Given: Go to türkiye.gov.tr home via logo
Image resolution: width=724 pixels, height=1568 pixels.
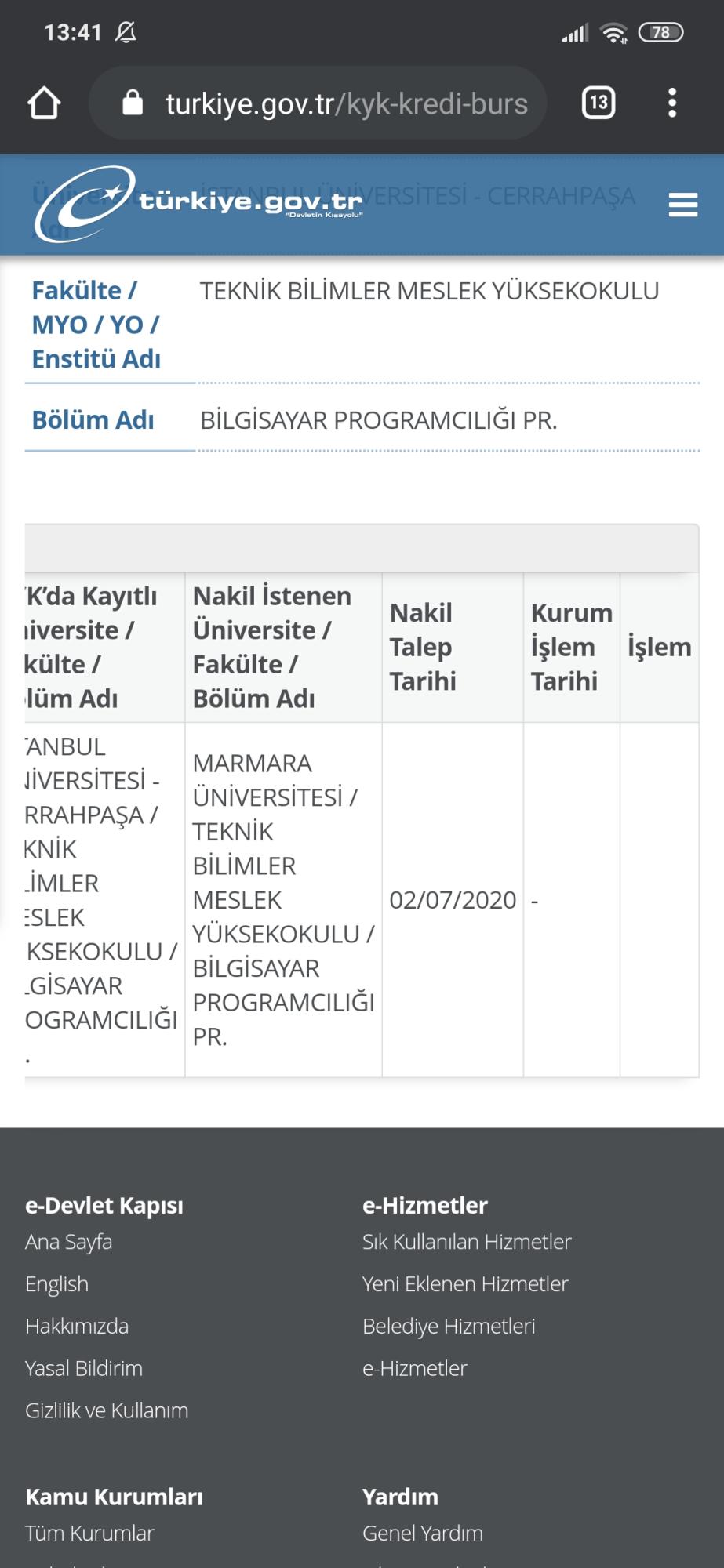Looking at the screenshot, I should tap(198, 204).
